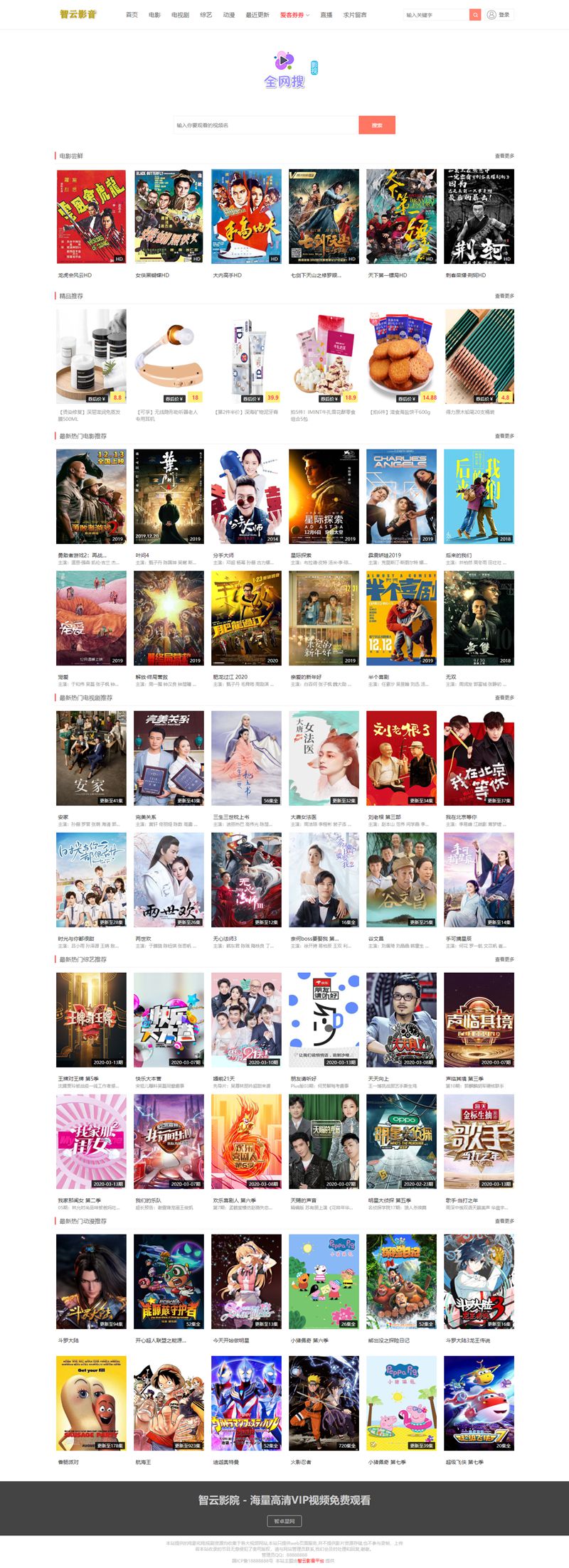
Task: Click the user avatar icon beside 登录
Action: [x=491, y=13]
